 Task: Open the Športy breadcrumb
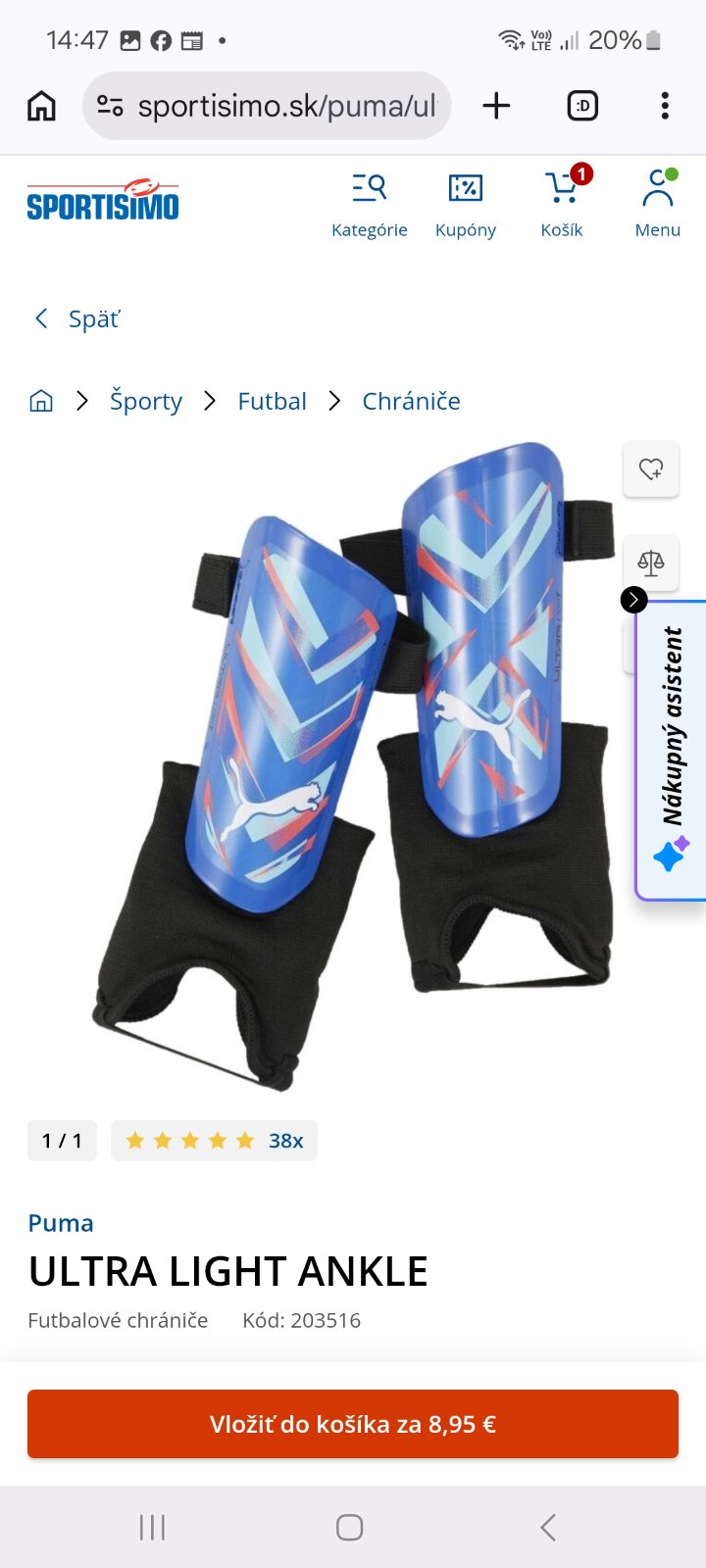pyautogui.click(x=146, y=401)
